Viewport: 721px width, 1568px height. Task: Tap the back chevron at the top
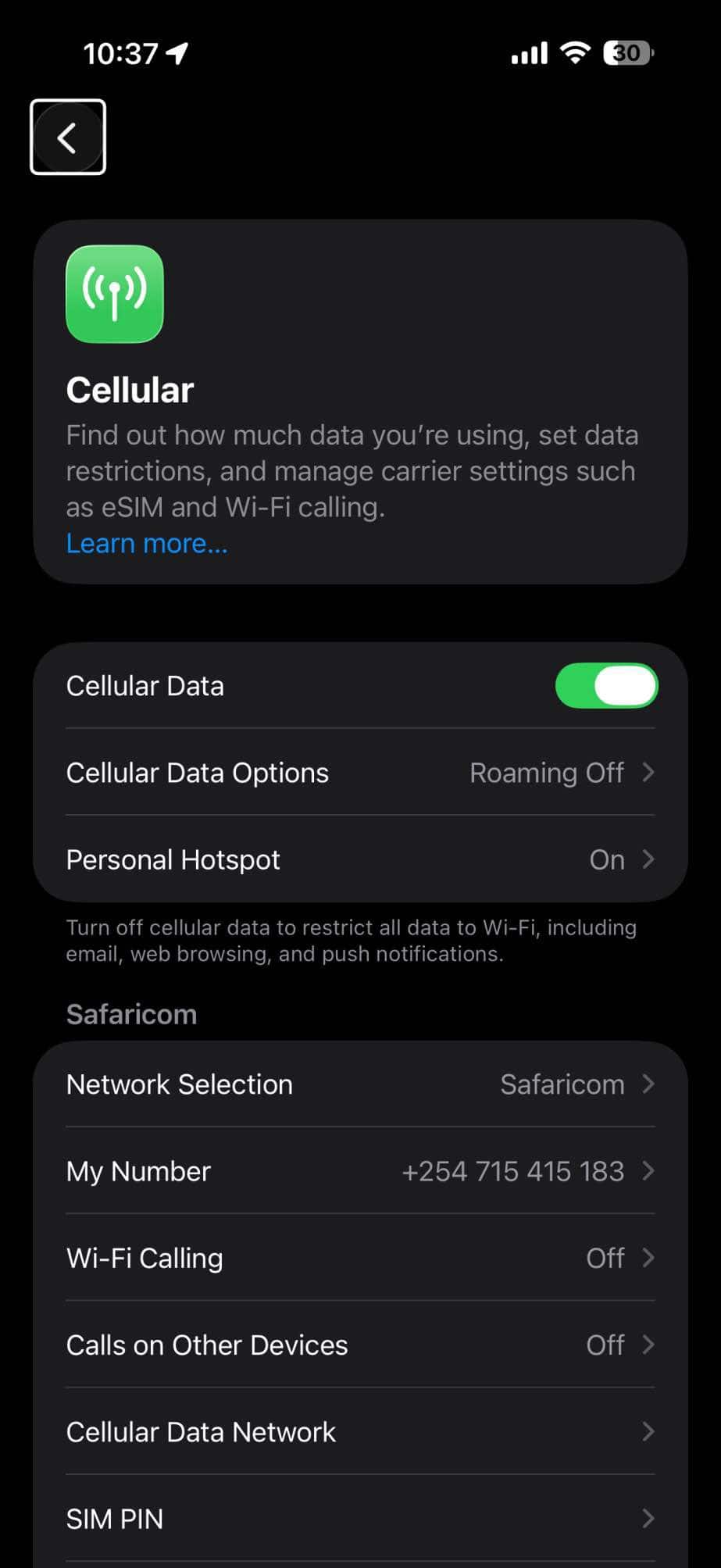pyautogui.click(x=67, y=137)
